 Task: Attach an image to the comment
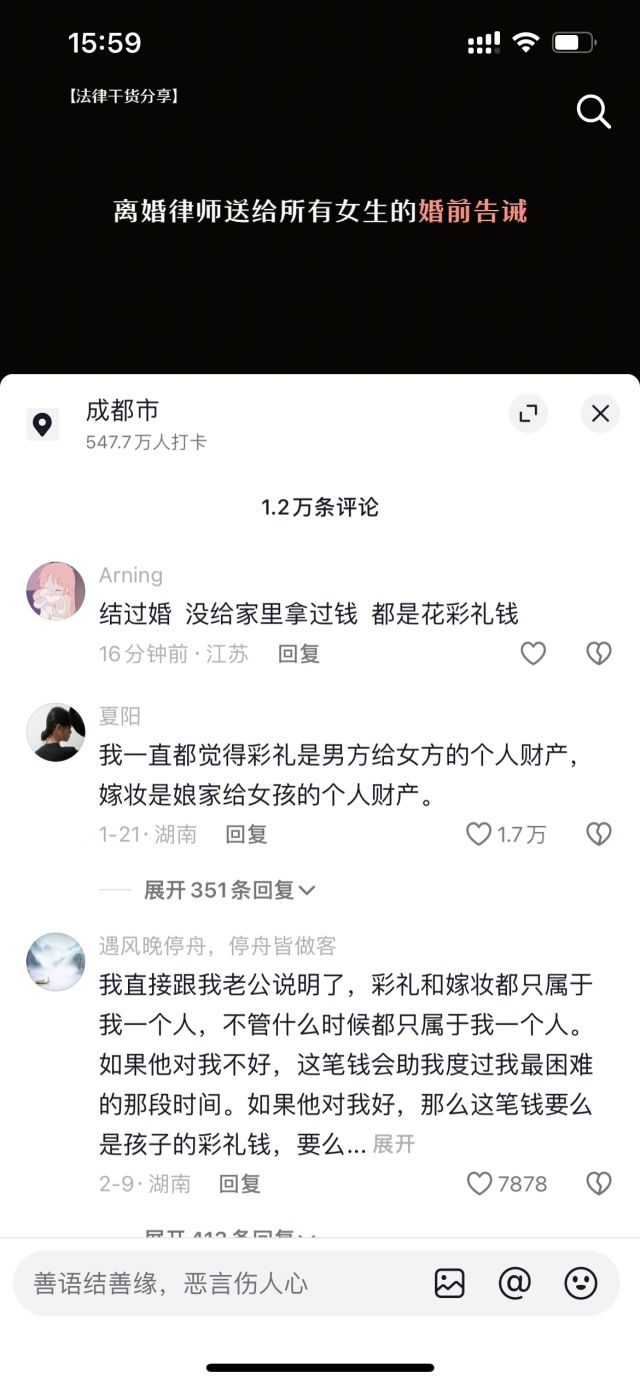click(450, 1283)
